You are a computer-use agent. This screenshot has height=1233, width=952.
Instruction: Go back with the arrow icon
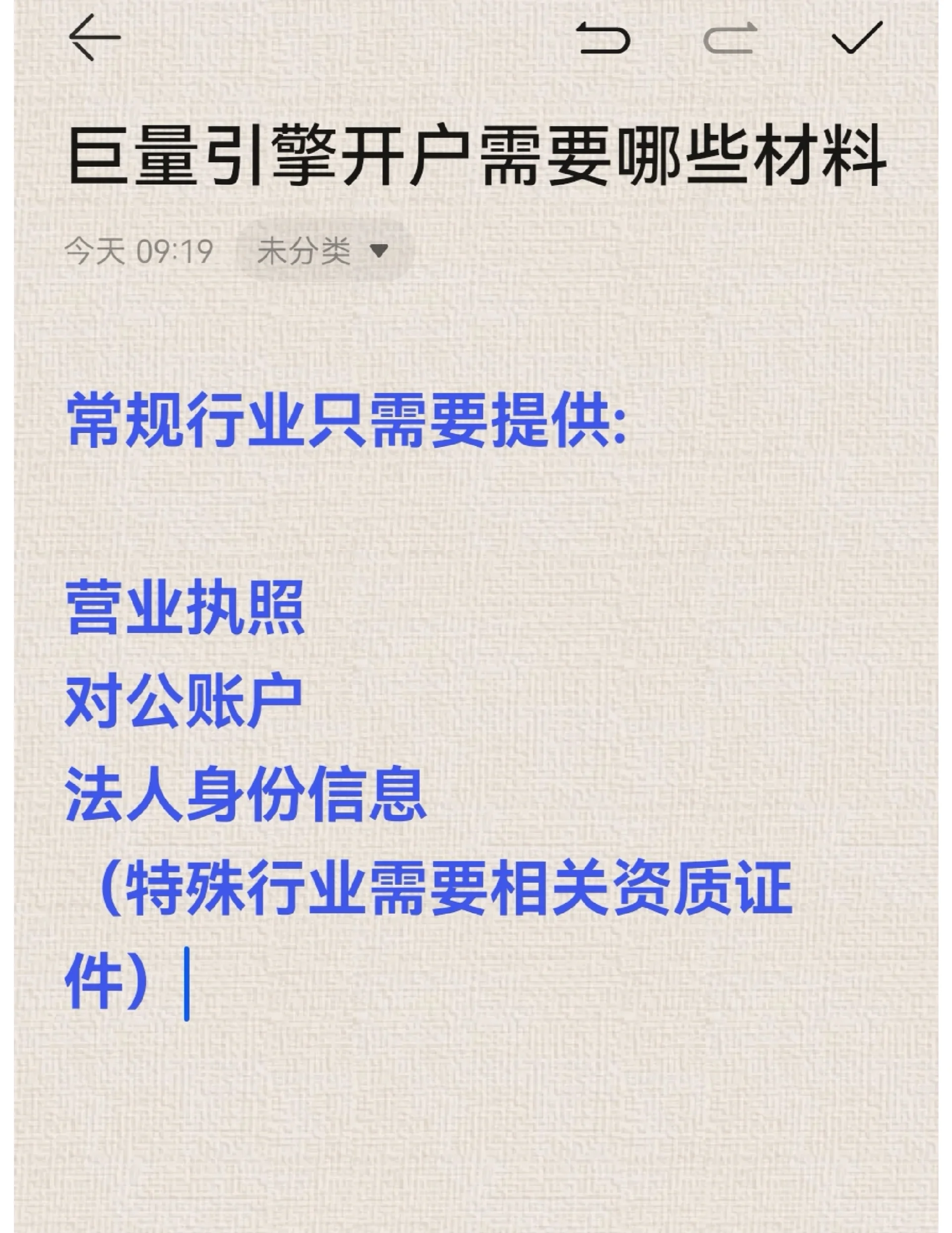94,38
